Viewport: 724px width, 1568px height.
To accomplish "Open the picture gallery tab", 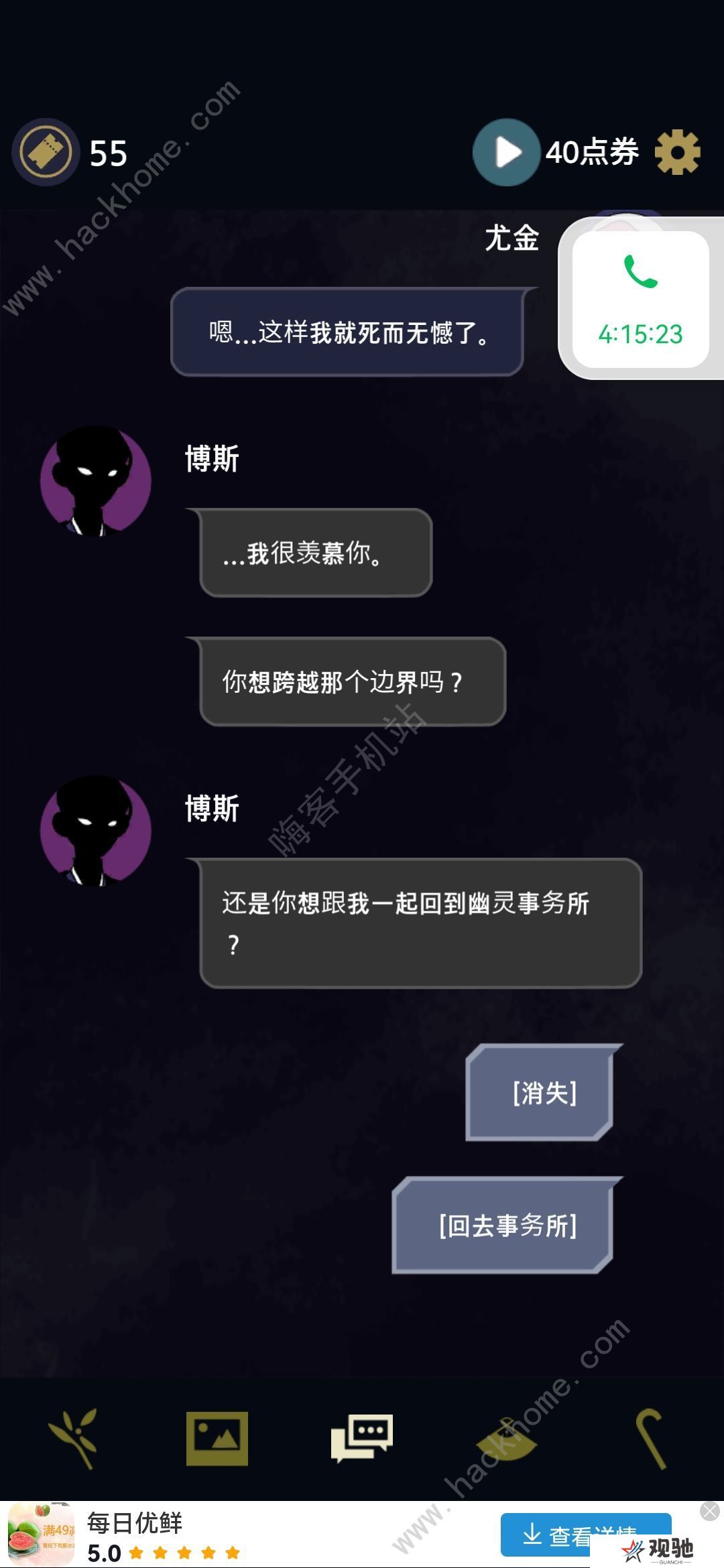I will click(x=217, y=1439).
